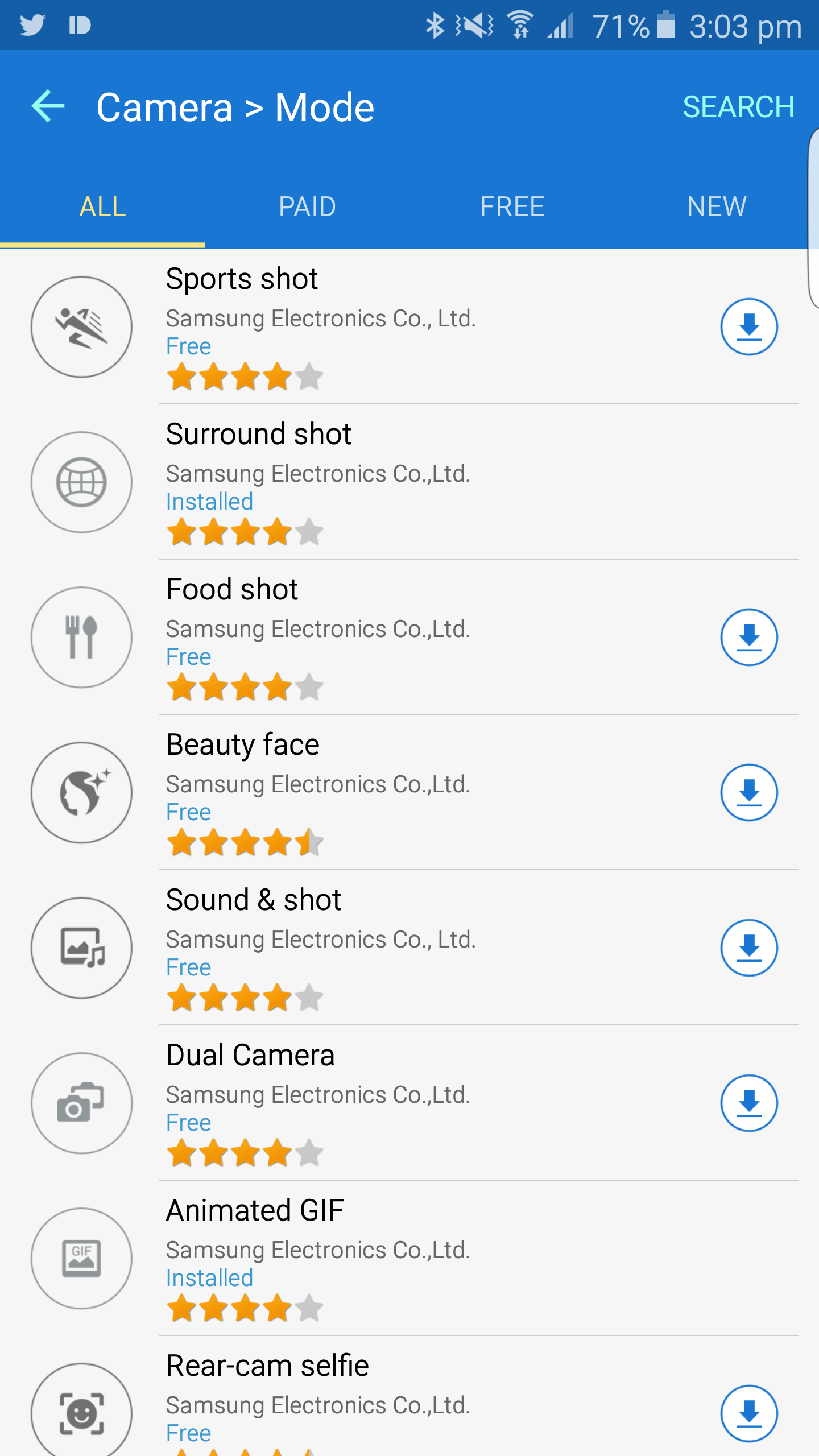Download the Rear-cam selfie mode

click(749, 1414)
